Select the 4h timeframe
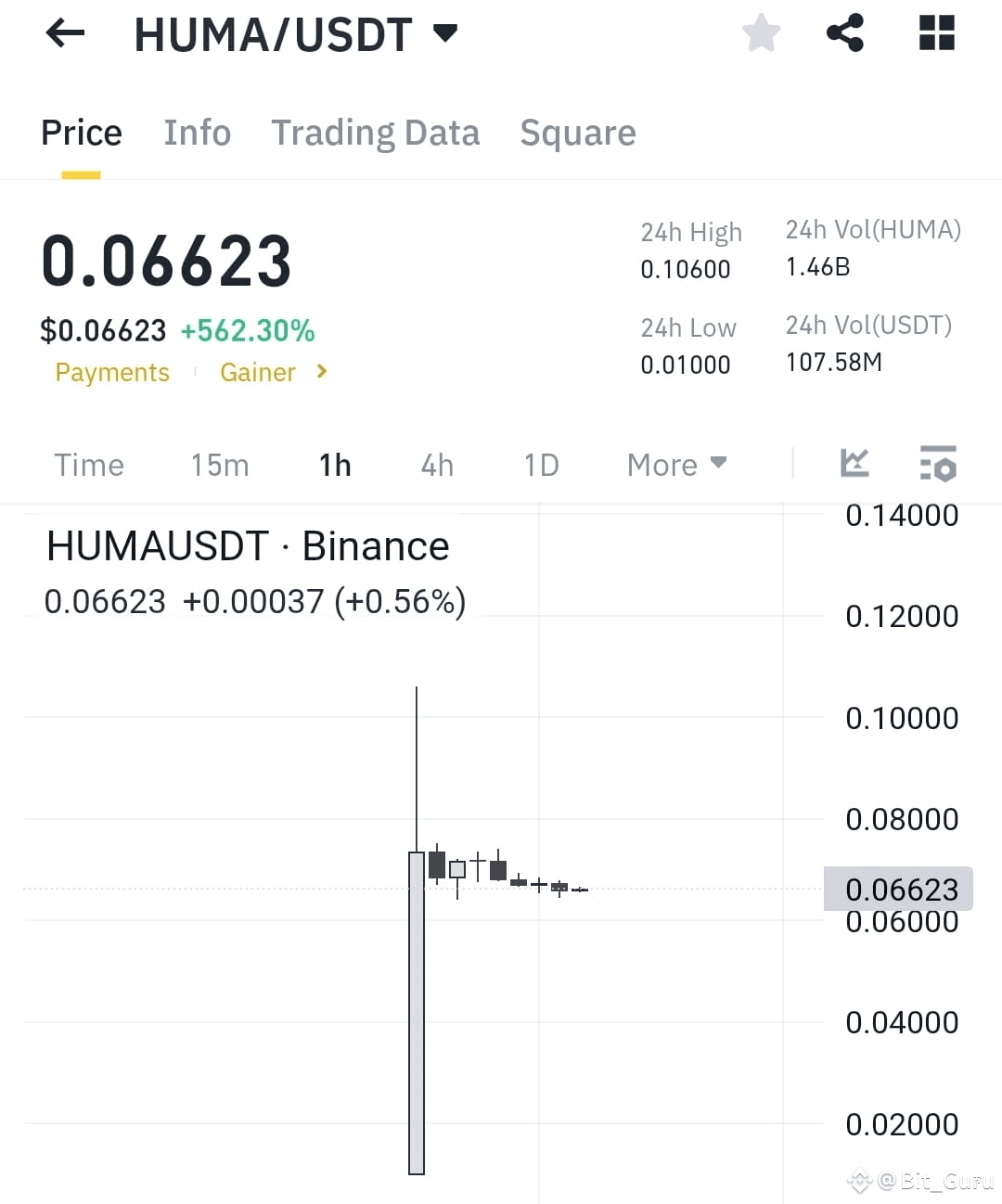Viewport: 1002px width, 1204px height. pos(436,465)
